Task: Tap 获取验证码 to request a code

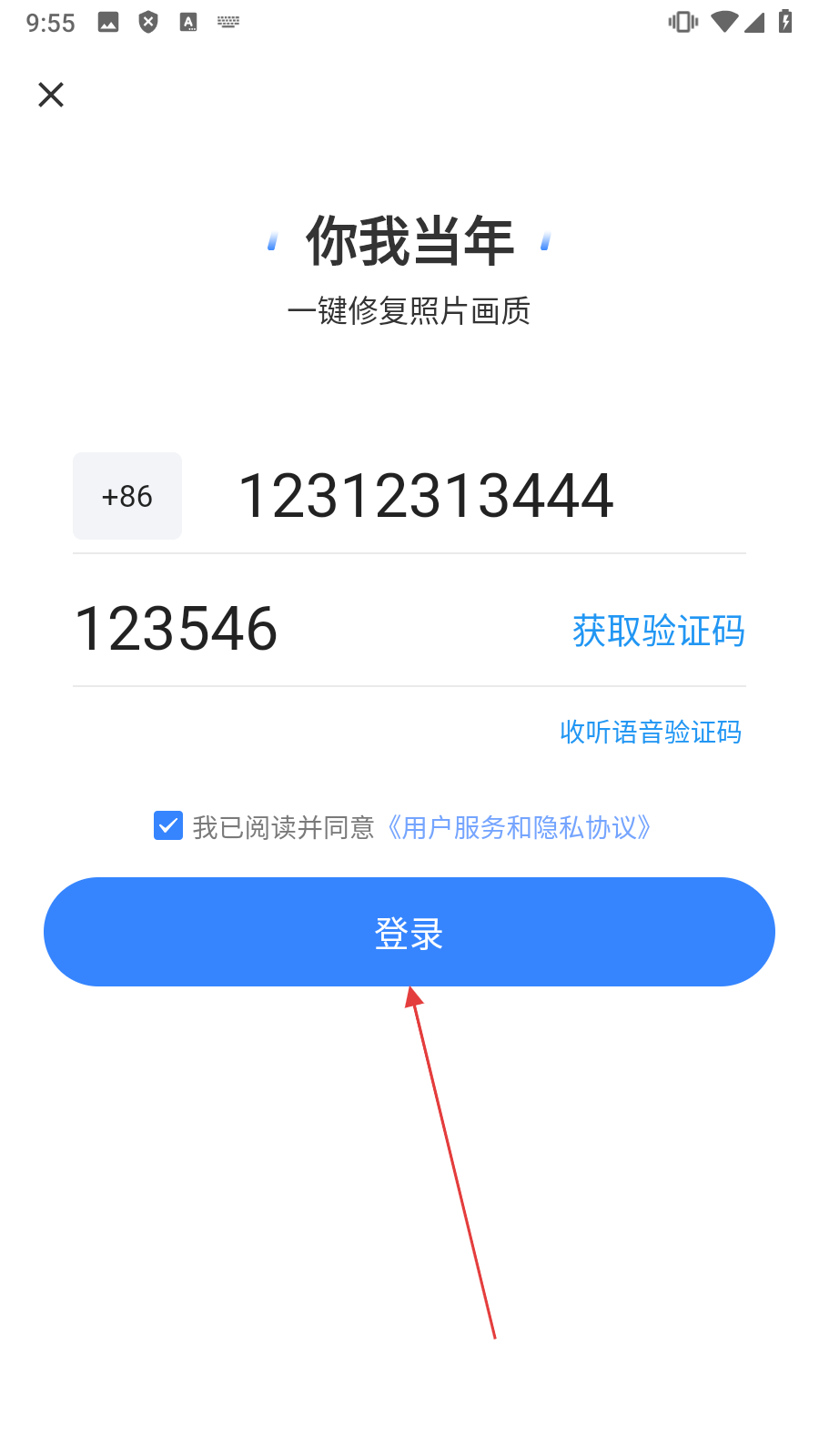Action: coord(658,631)
